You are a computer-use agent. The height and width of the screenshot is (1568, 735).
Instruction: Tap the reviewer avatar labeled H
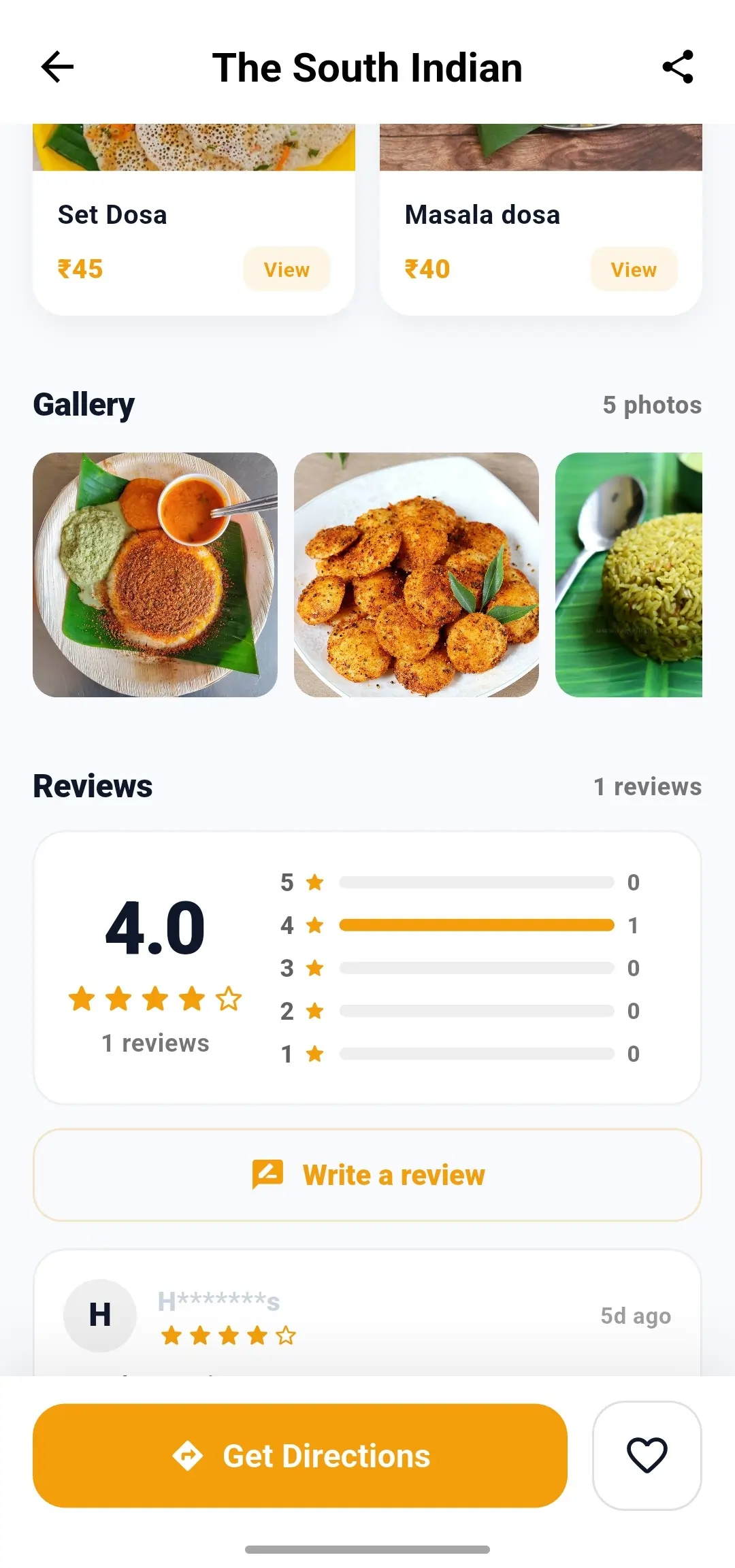[99, 1314]
